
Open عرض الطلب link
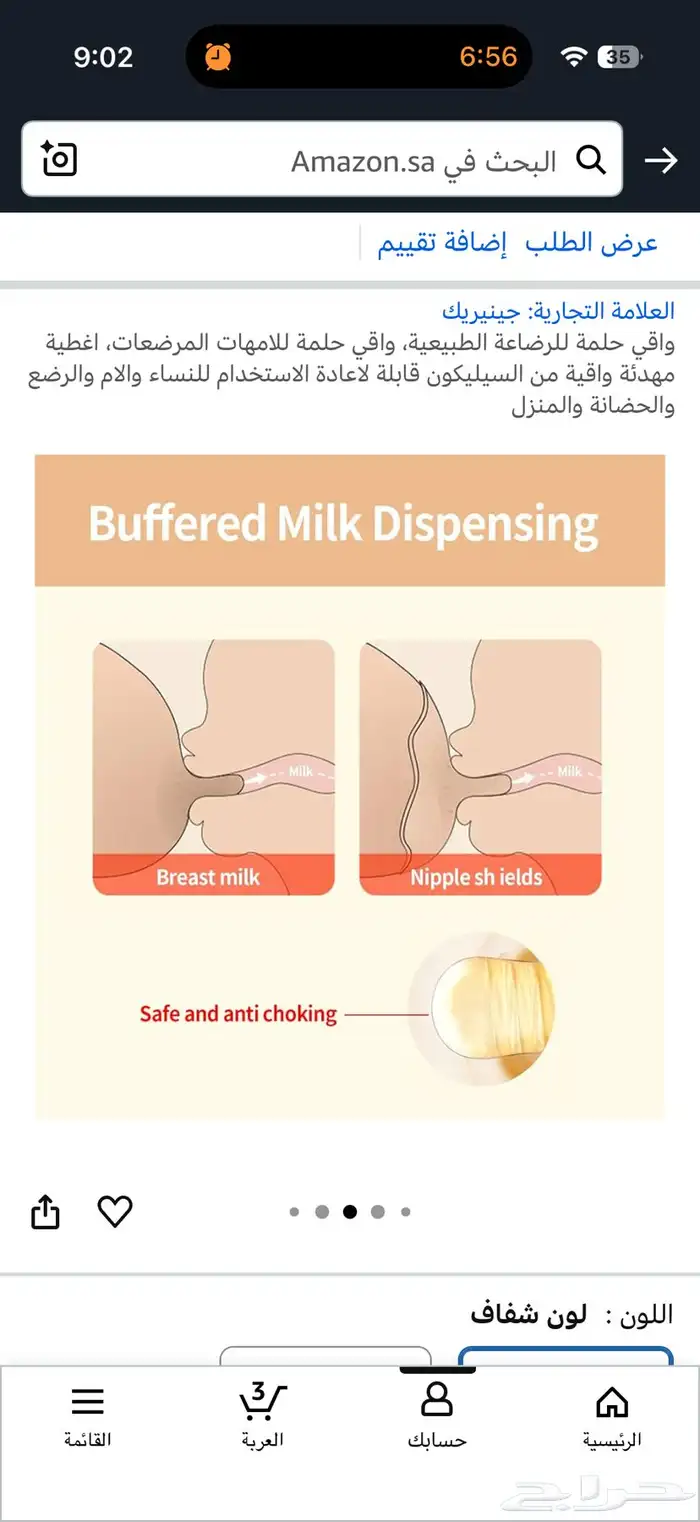(592, 243)
